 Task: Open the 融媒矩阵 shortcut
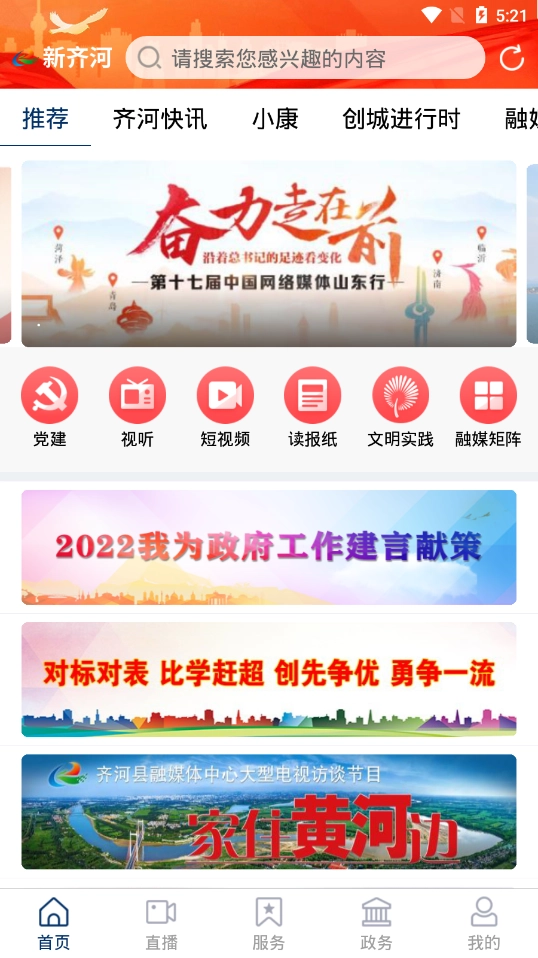(x=488, y=407)
